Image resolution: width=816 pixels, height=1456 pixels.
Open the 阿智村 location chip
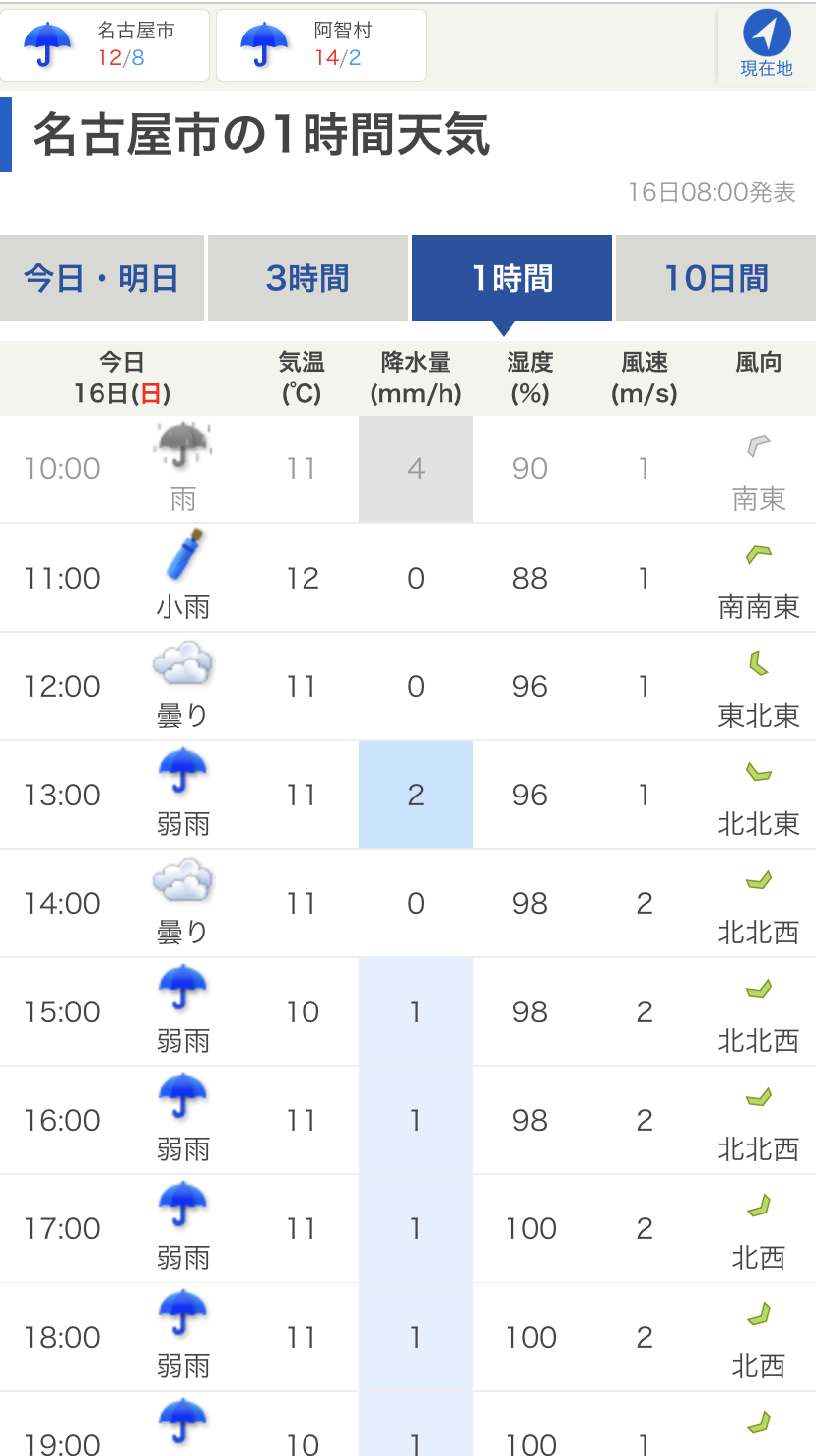(321, 45)
